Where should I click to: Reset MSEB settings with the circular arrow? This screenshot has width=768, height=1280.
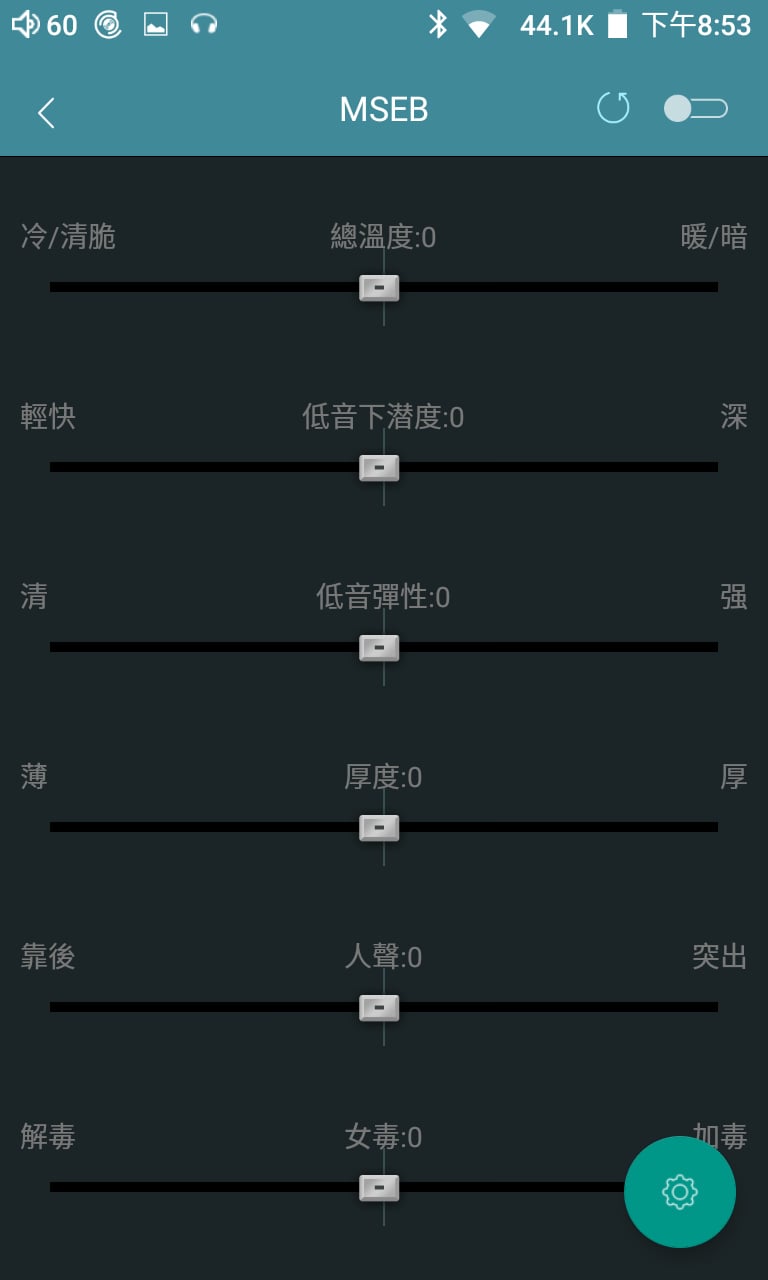pyautogui.click(x=613, y=108)
